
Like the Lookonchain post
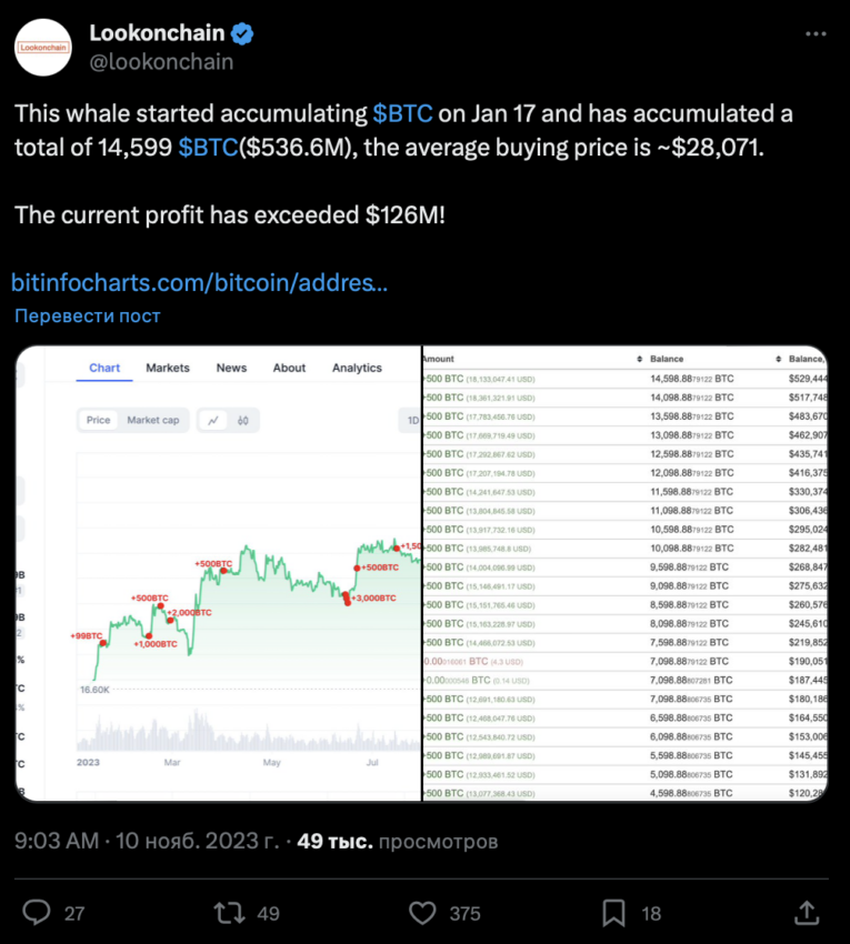pos(424,912)
